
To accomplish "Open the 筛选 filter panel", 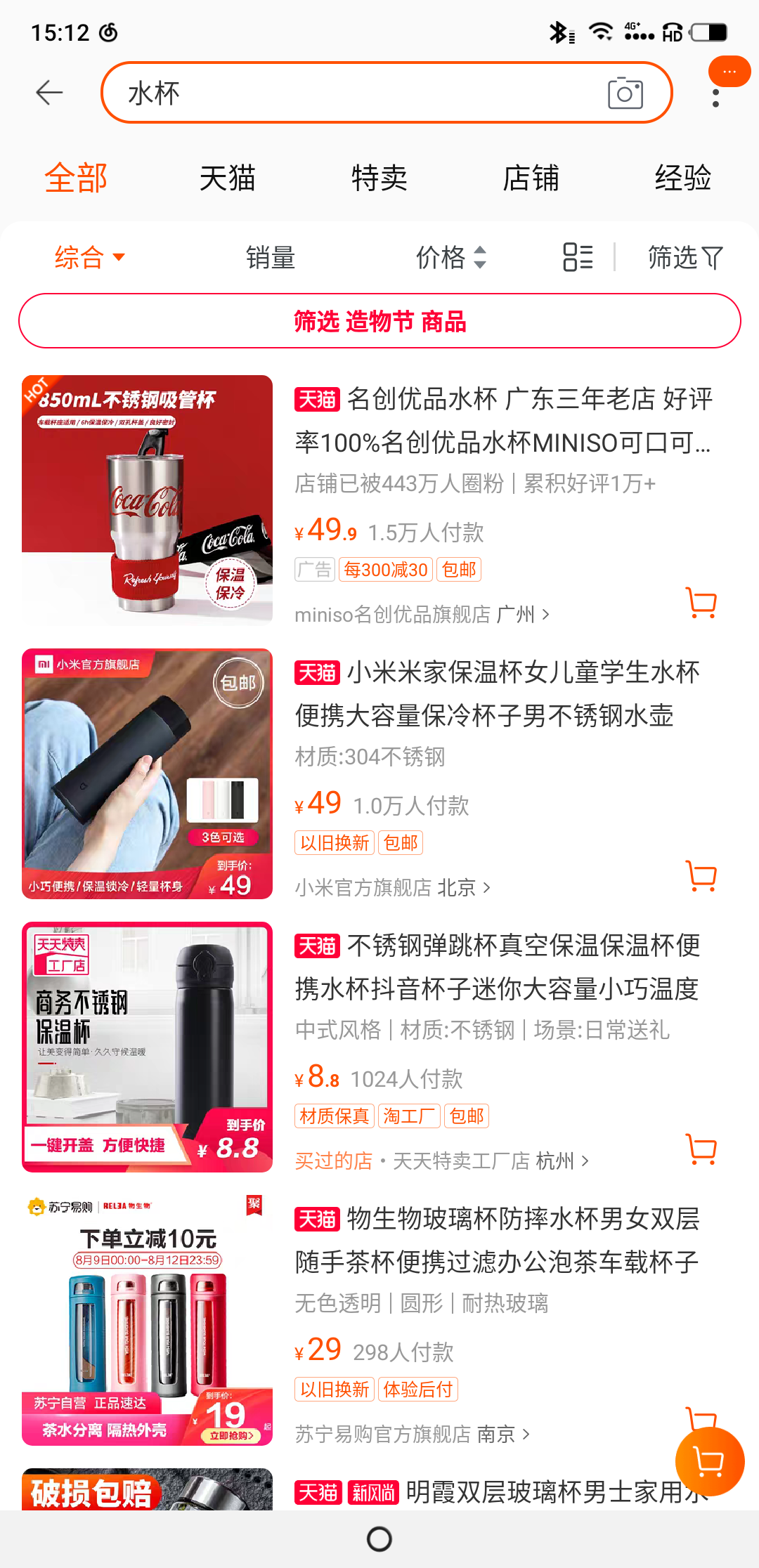I will (x=685, y=257).
